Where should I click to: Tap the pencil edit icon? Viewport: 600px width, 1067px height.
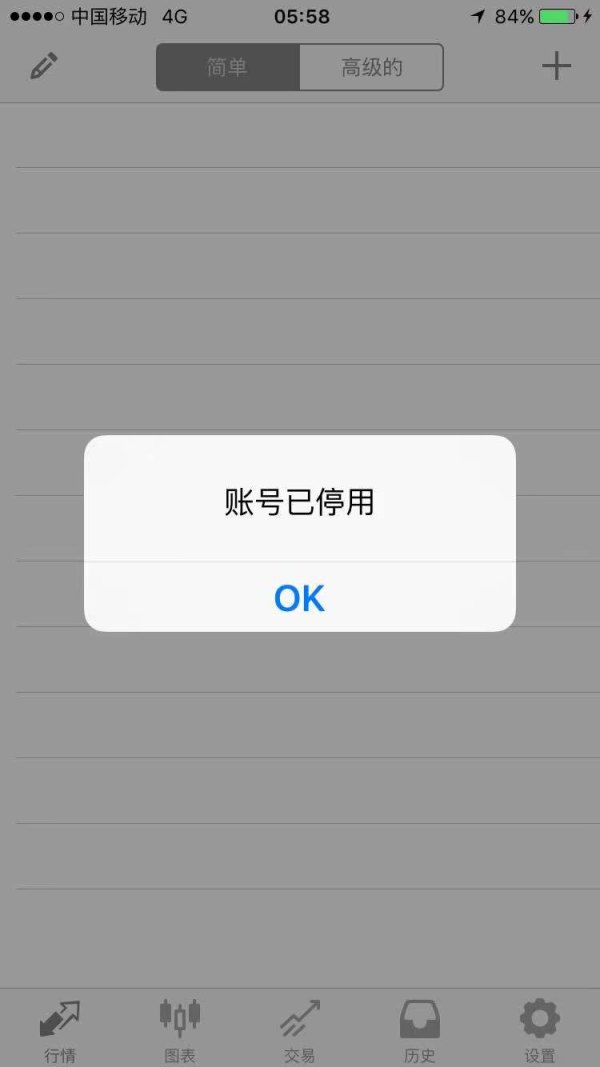tap(44, 67)
